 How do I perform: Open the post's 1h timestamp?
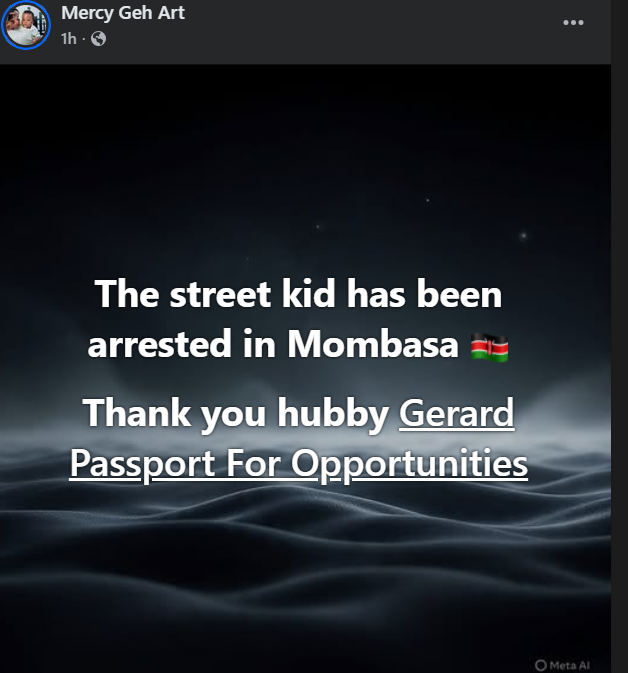[68, 39]
